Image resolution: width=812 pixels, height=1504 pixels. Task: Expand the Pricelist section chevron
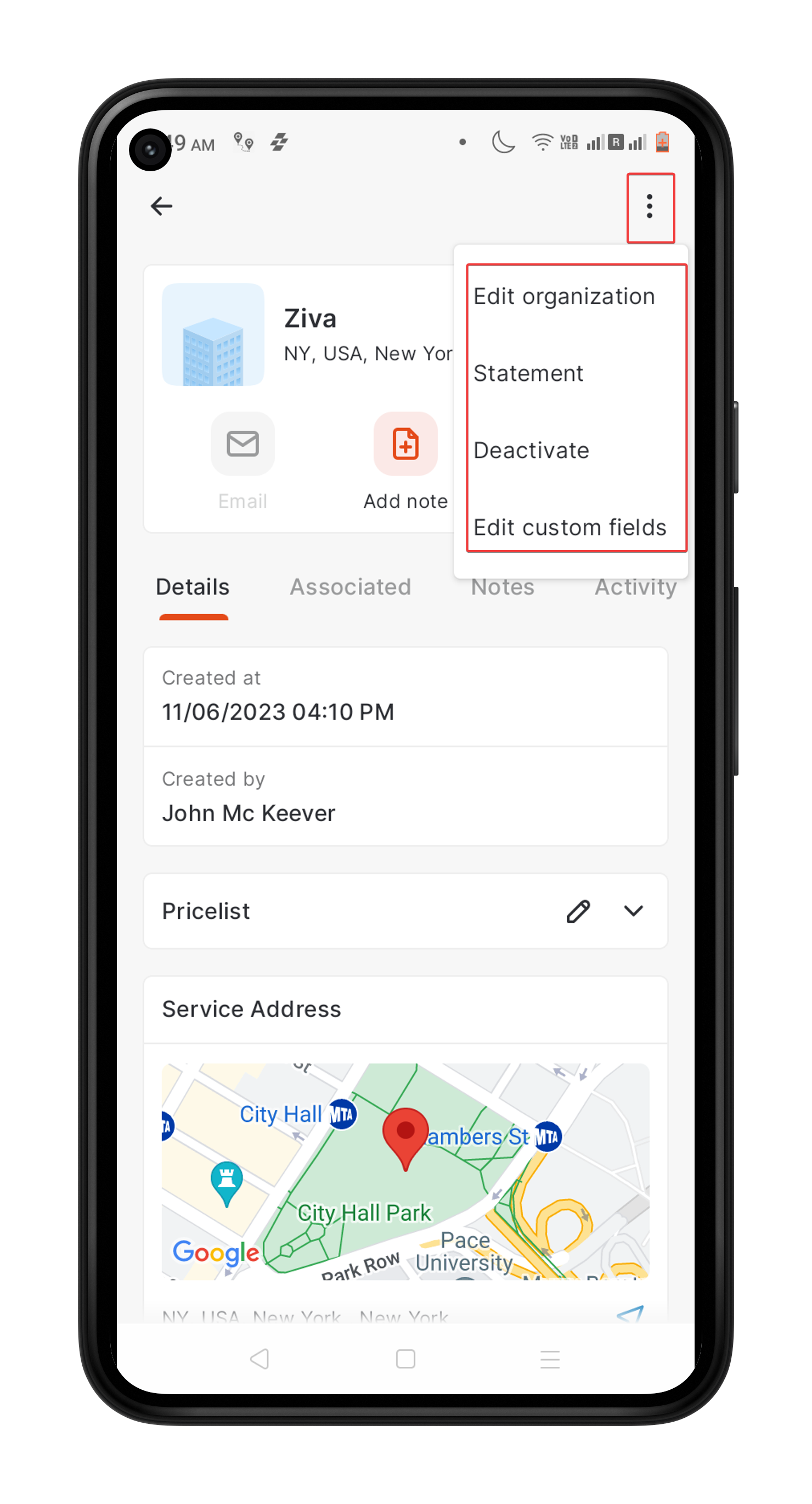coord(633,911)
